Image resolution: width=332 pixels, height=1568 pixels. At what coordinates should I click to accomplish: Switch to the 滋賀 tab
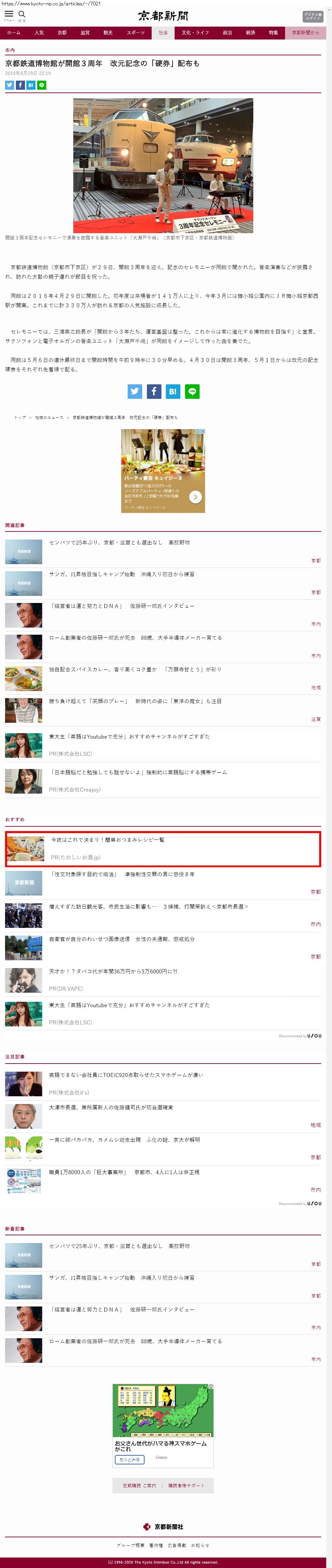(85, 33)
